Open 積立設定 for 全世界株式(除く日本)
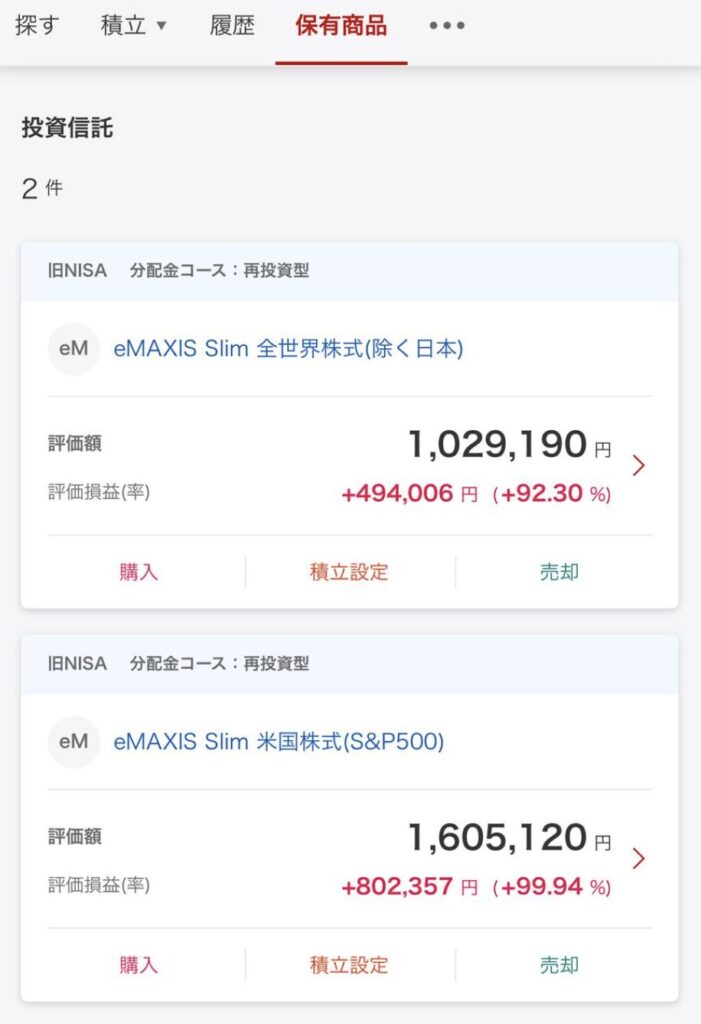Screen dimensions: 701x1024 [349, 573]
